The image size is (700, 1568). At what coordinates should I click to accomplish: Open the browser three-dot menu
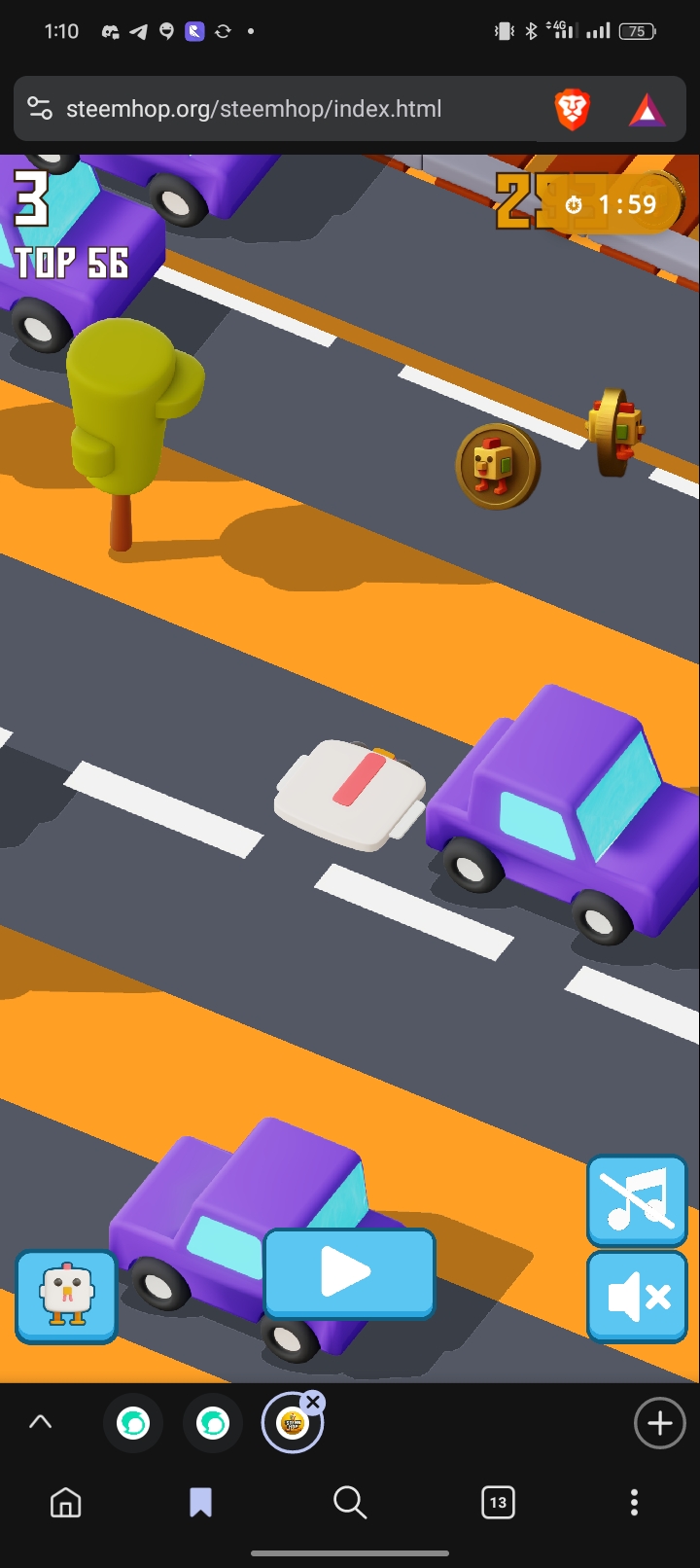pyautogui.click(x=634, y=1503)
